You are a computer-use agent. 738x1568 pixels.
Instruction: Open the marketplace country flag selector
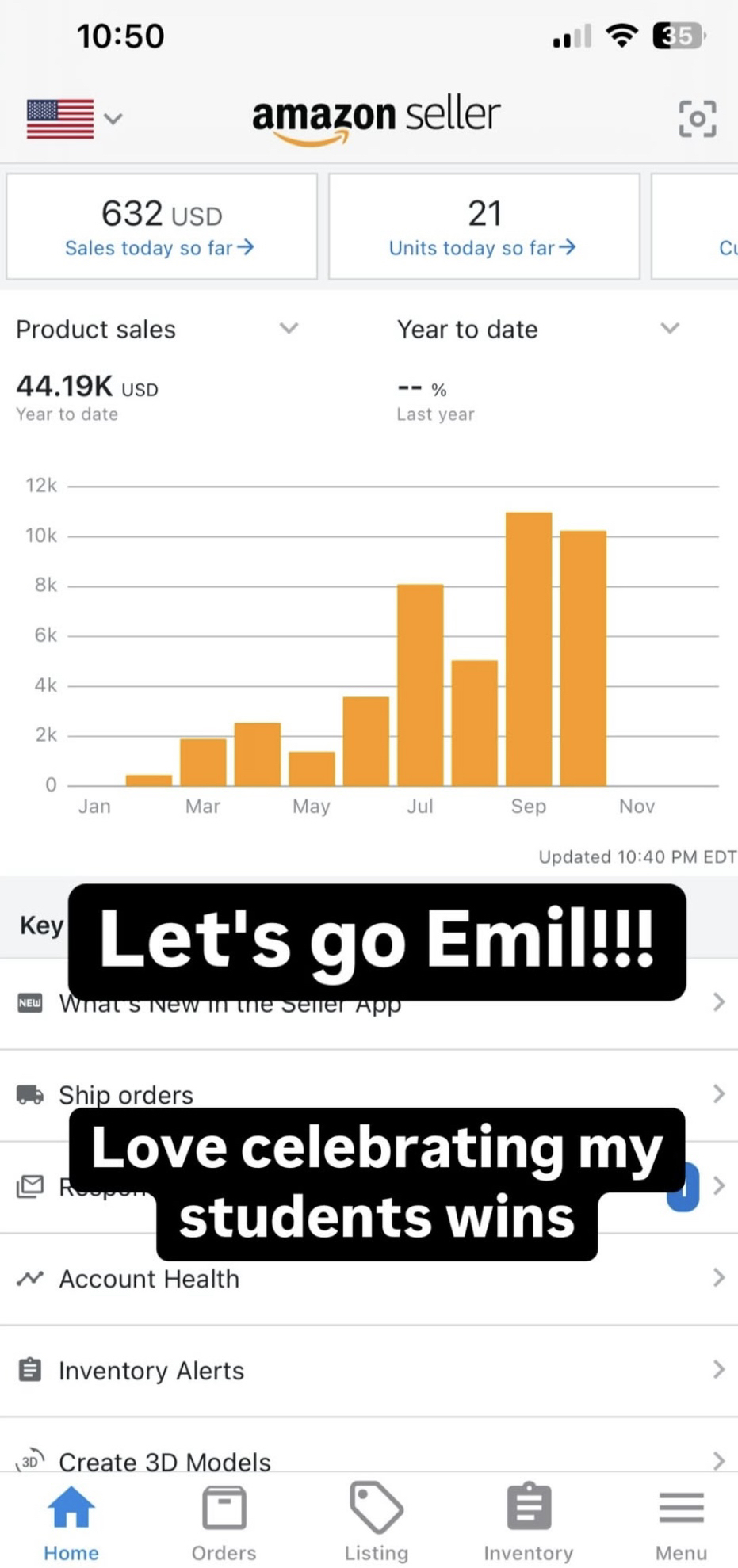74,119
